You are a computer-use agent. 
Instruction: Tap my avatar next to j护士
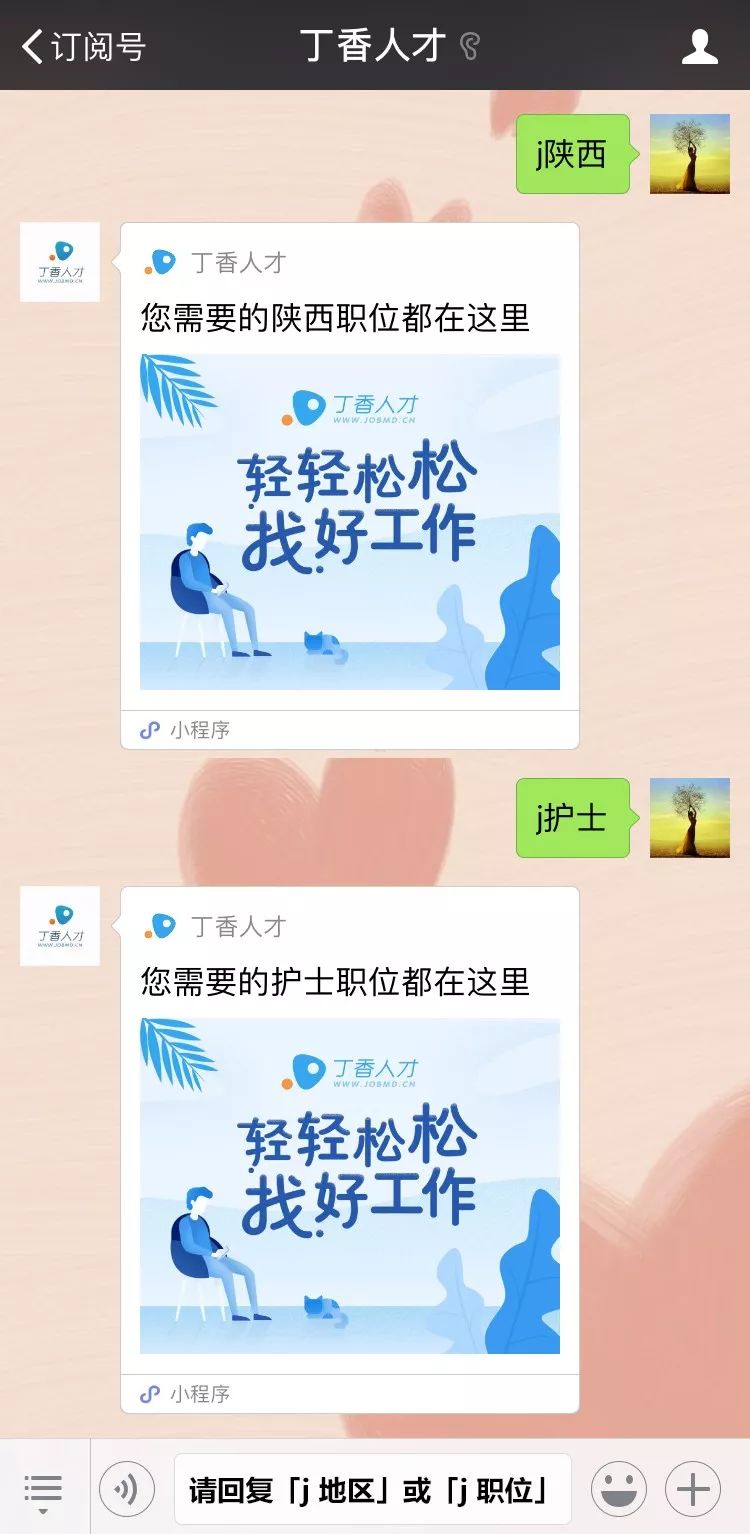point(689,818)
